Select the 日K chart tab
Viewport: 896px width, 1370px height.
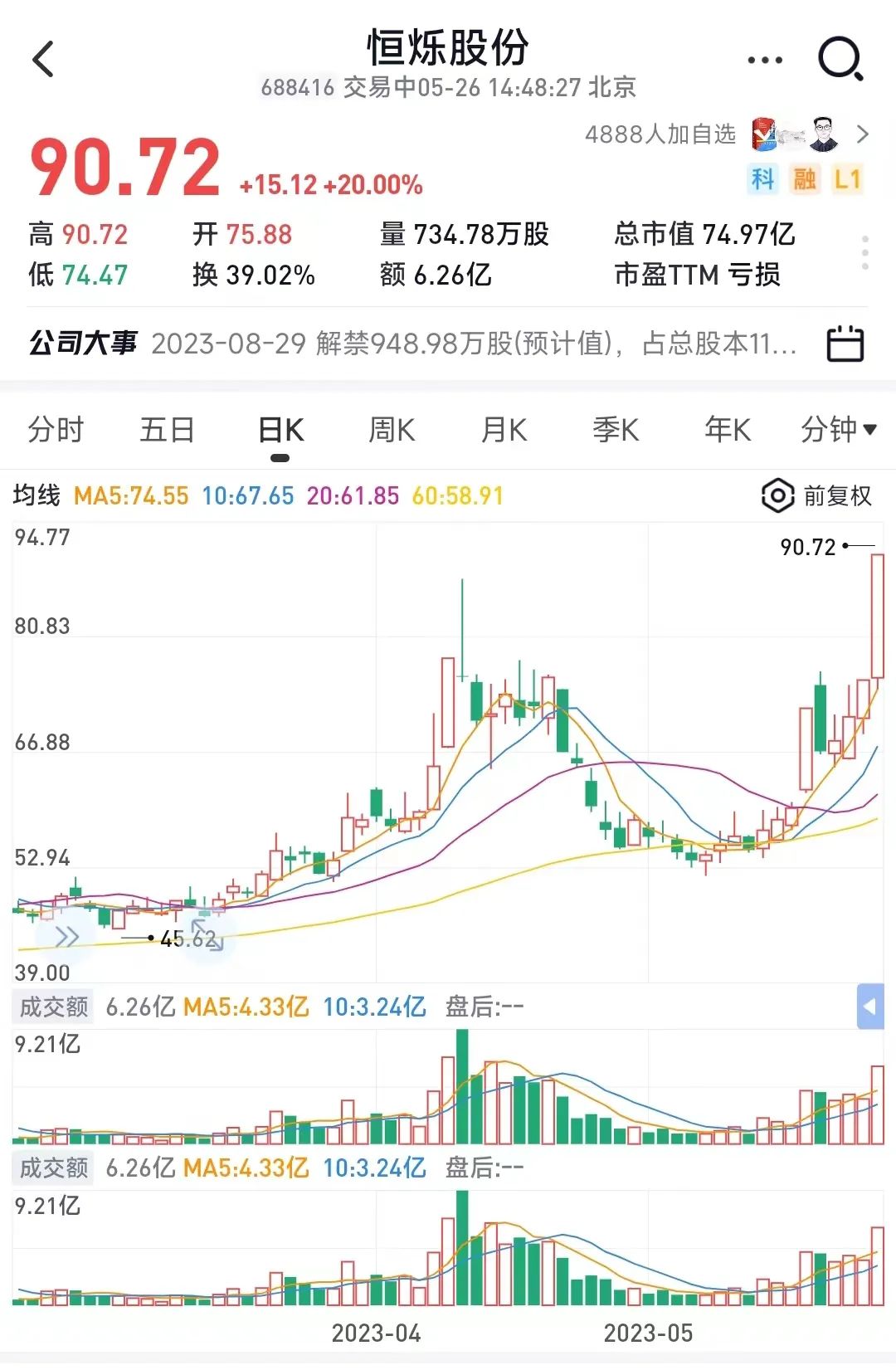click(280, 431)
